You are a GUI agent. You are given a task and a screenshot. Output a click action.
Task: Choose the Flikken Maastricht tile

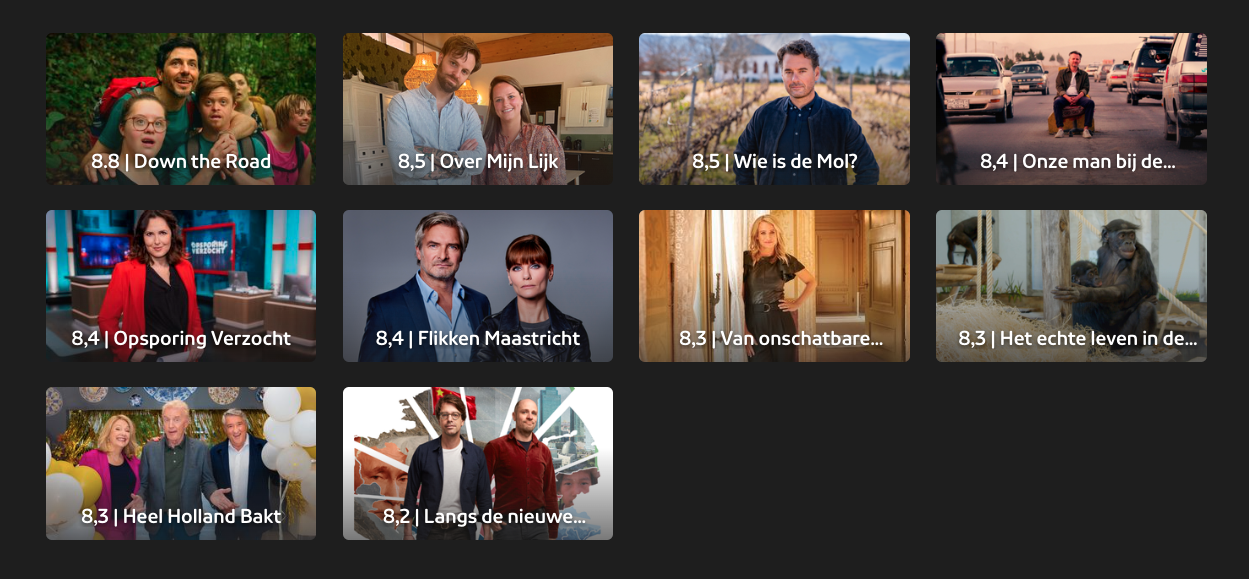click(477, 286)
